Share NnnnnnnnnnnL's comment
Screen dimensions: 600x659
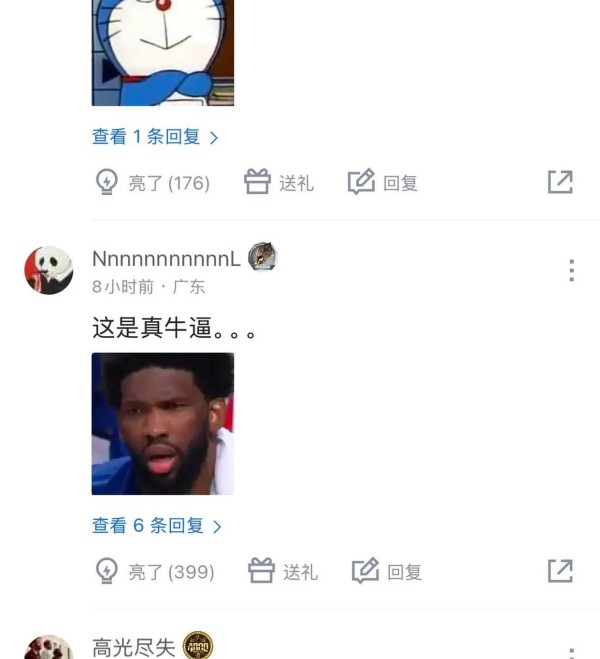[x=560, y=571]
